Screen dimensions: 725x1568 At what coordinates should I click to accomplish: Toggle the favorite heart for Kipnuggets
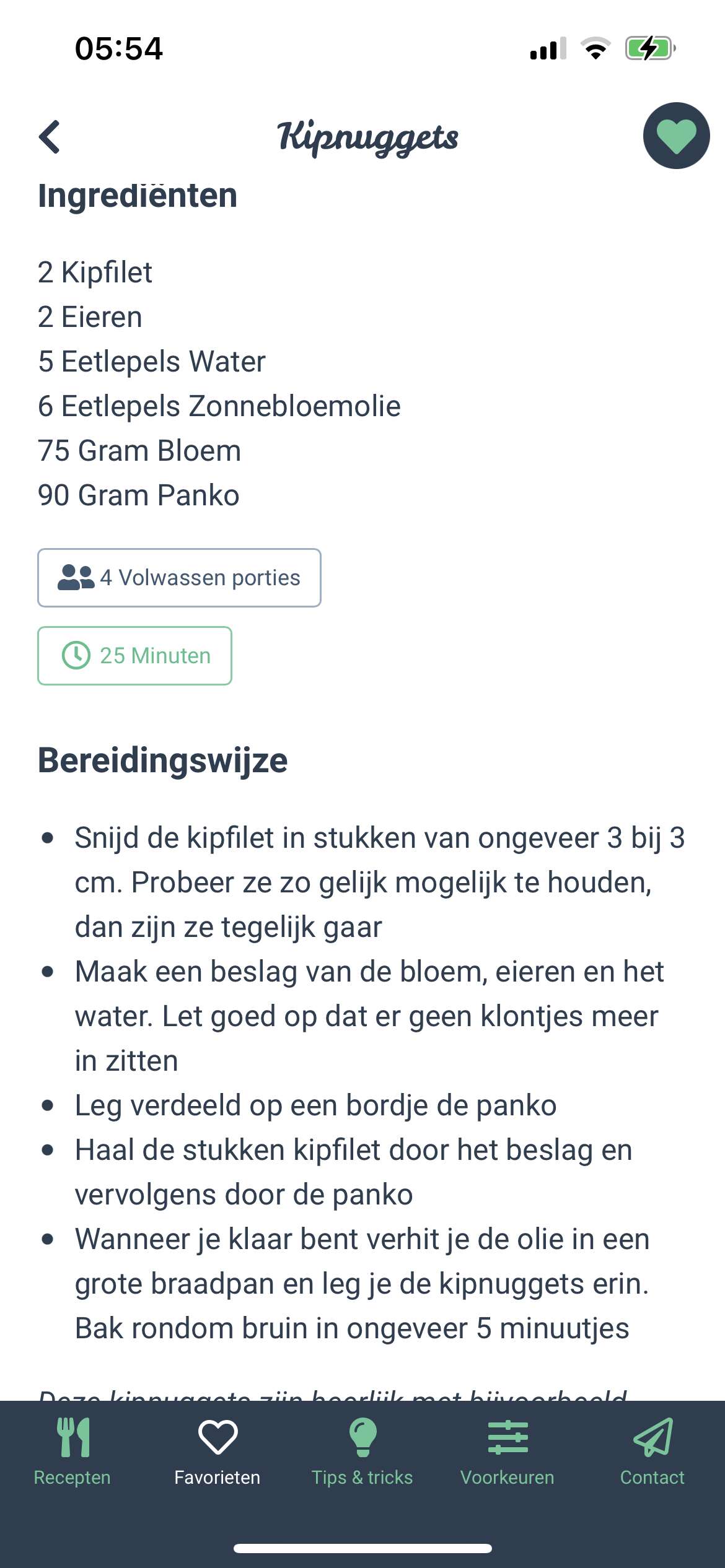pos(676,136)
